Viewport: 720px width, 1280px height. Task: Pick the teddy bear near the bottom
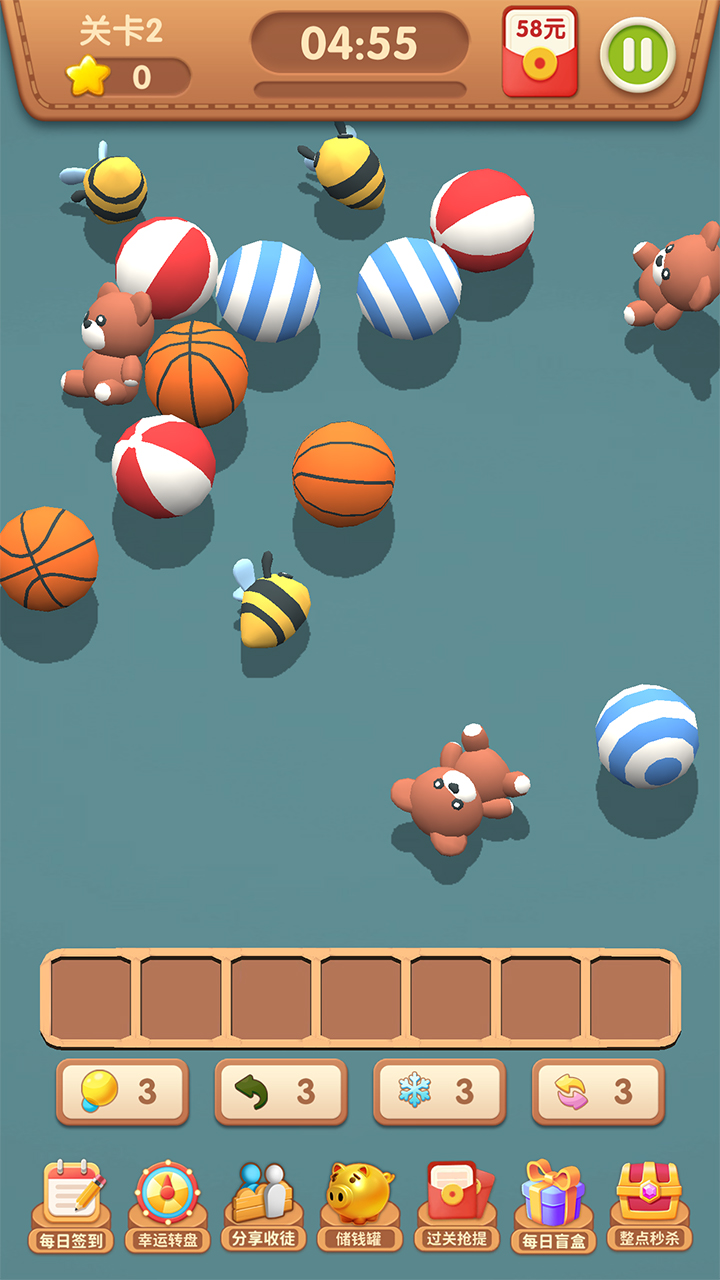tap(456, 790)
